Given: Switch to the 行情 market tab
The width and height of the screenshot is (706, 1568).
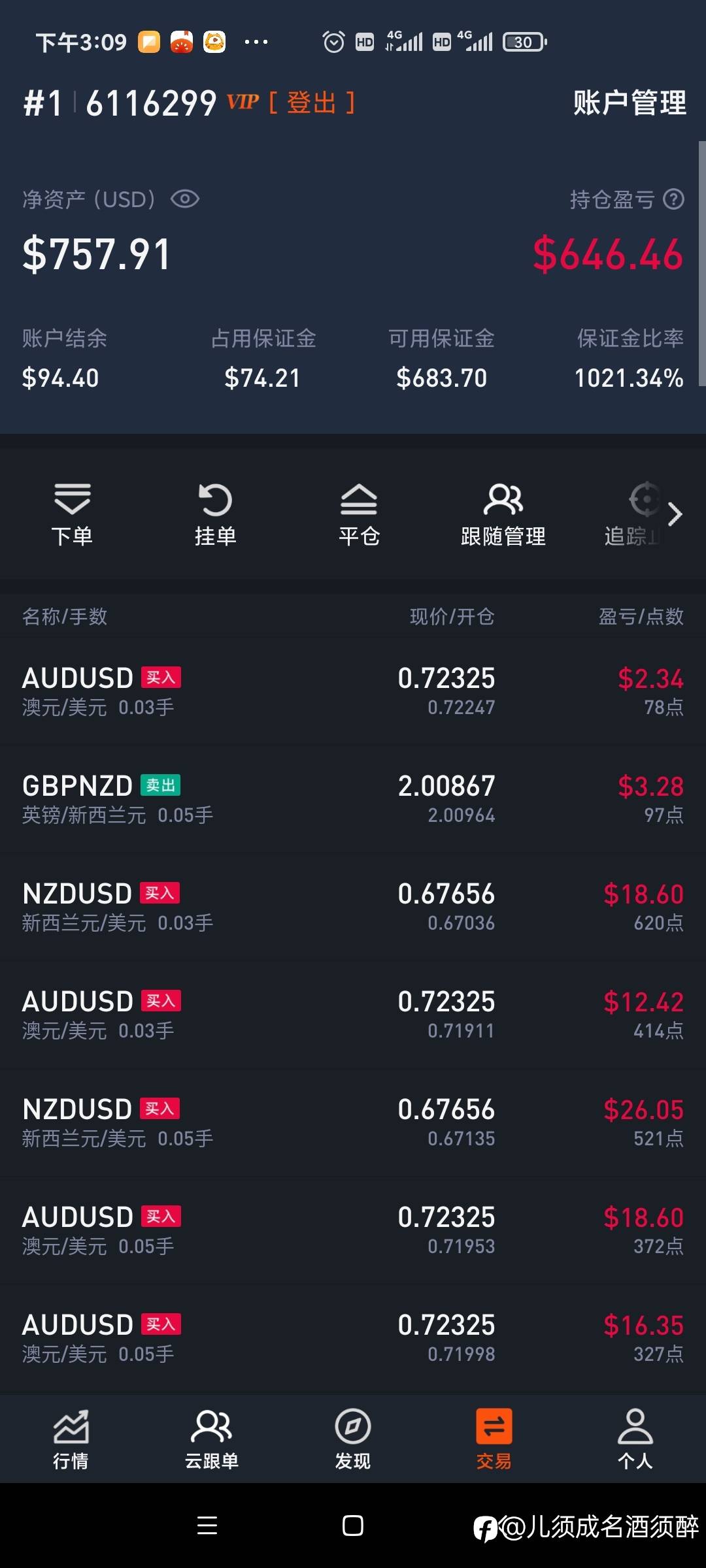Looking at the screenshot, I should pos(71,1439).
